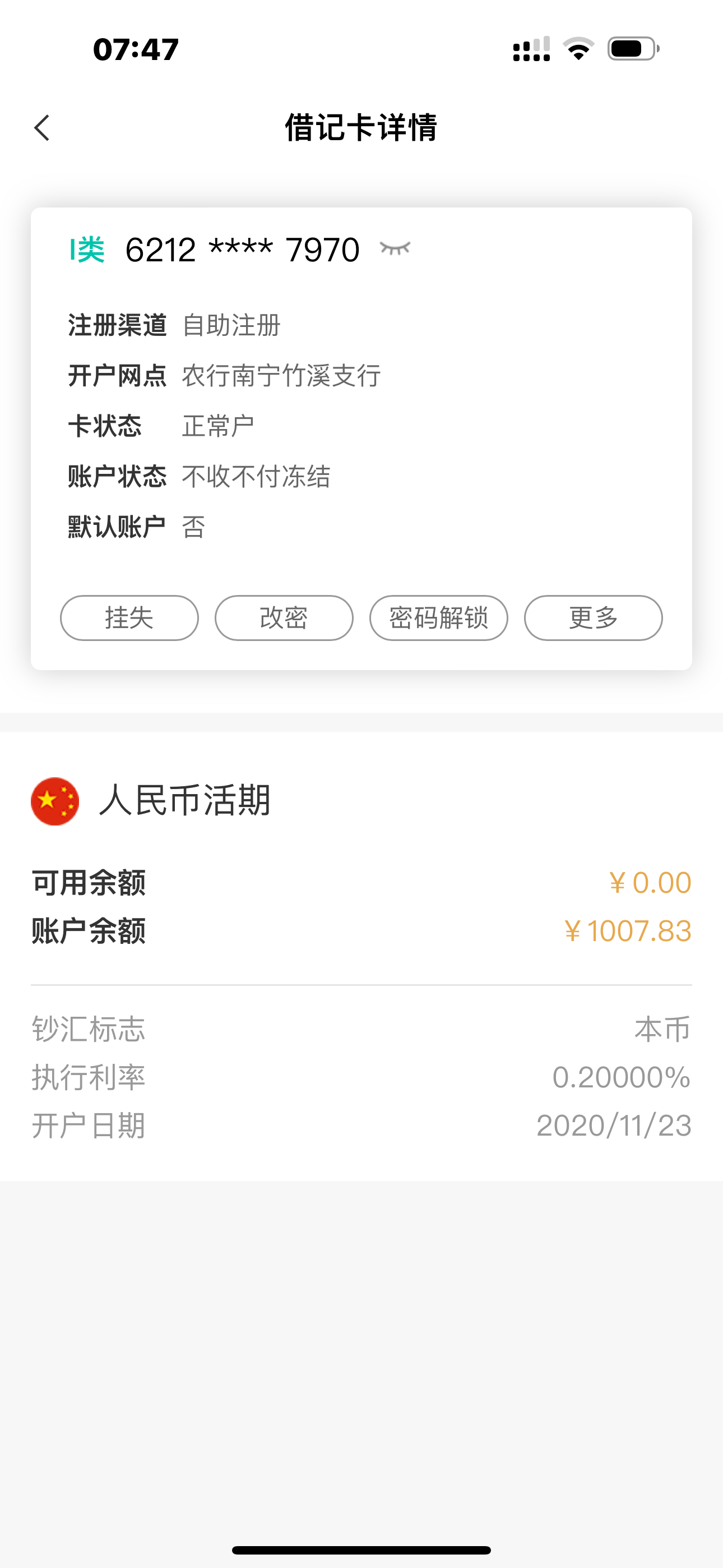Go back from debit card details
The height and width of the screenshot is (1568, 723).
[x=42, y=128]
